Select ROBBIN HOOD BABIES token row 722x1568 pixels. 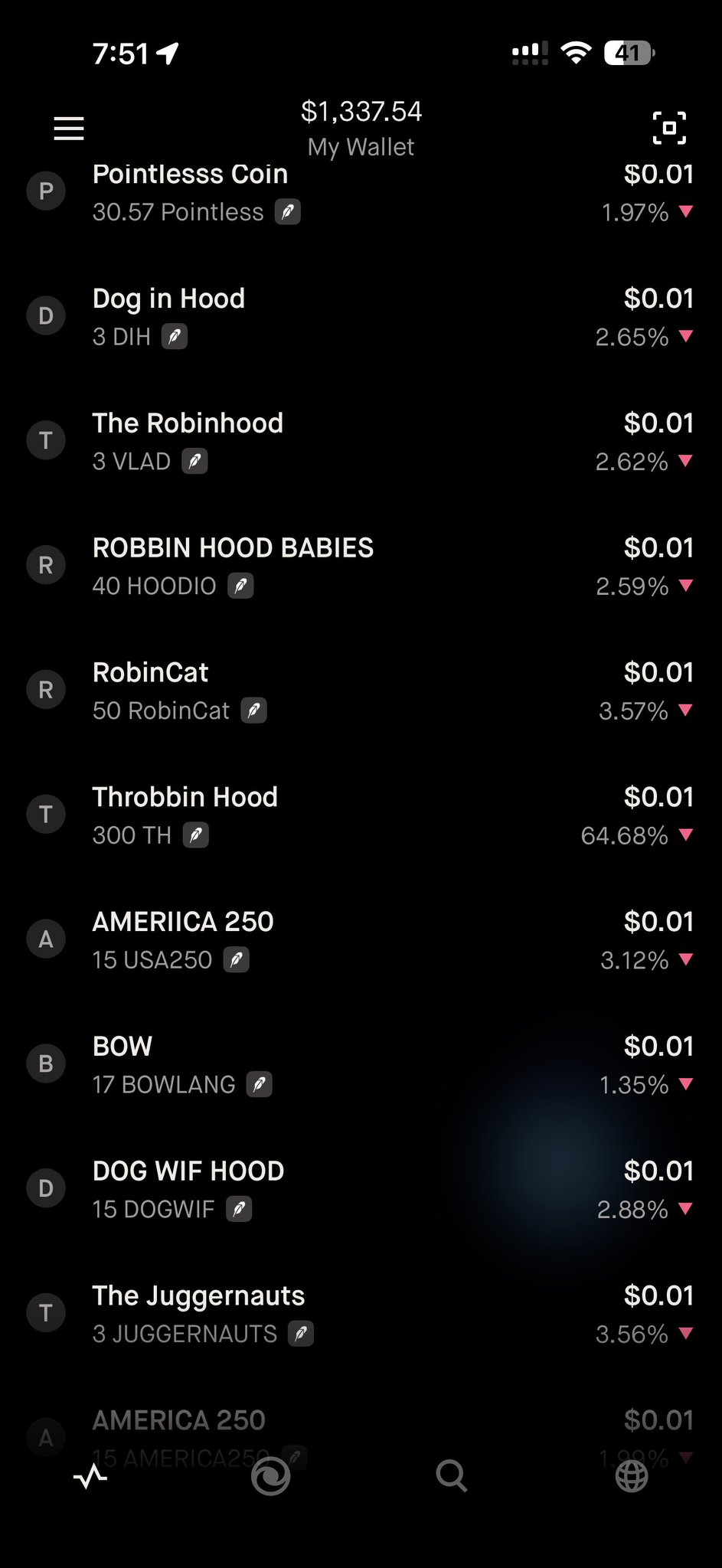point(361,566)
